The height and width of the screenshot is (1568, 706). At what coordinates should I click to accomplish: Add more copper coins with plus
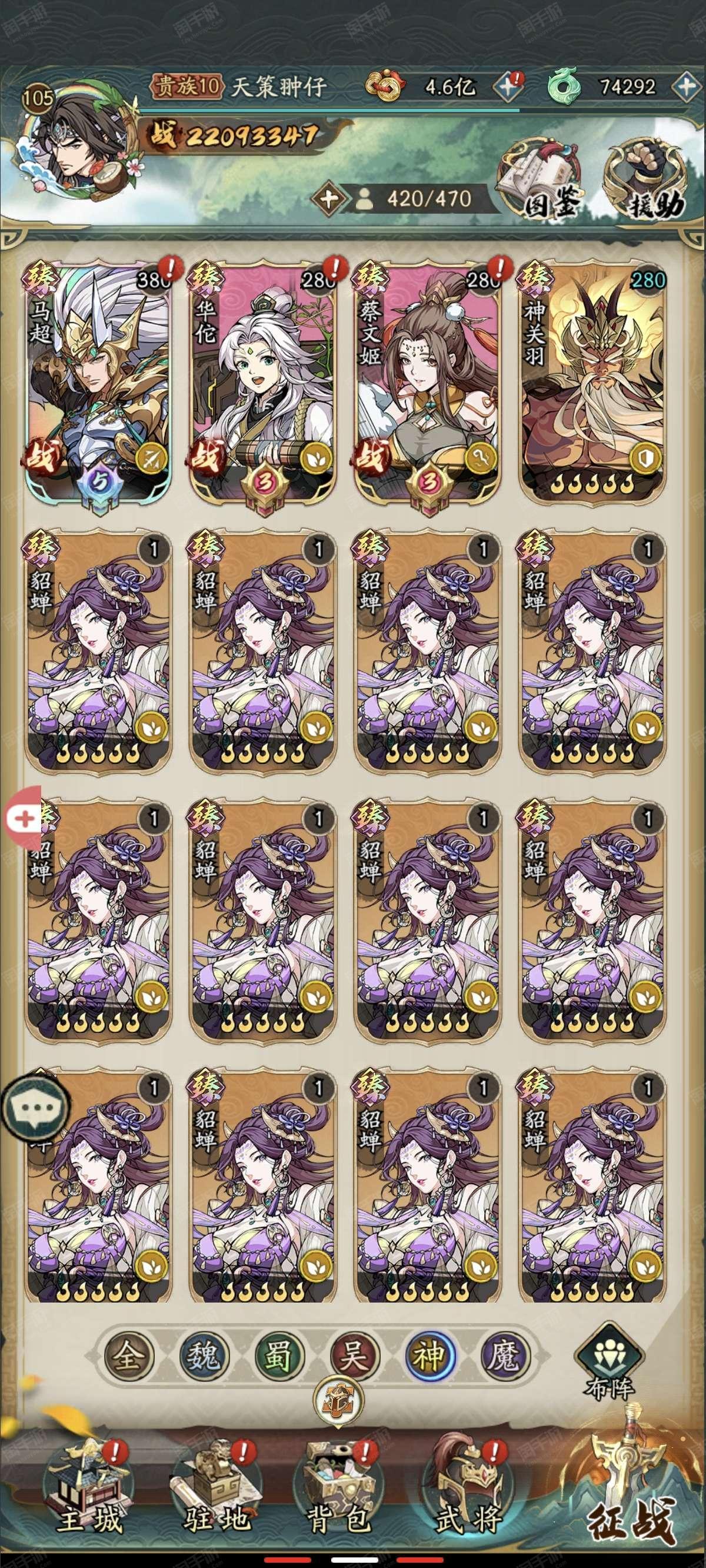pyautogui.click(x=509, y=87)
